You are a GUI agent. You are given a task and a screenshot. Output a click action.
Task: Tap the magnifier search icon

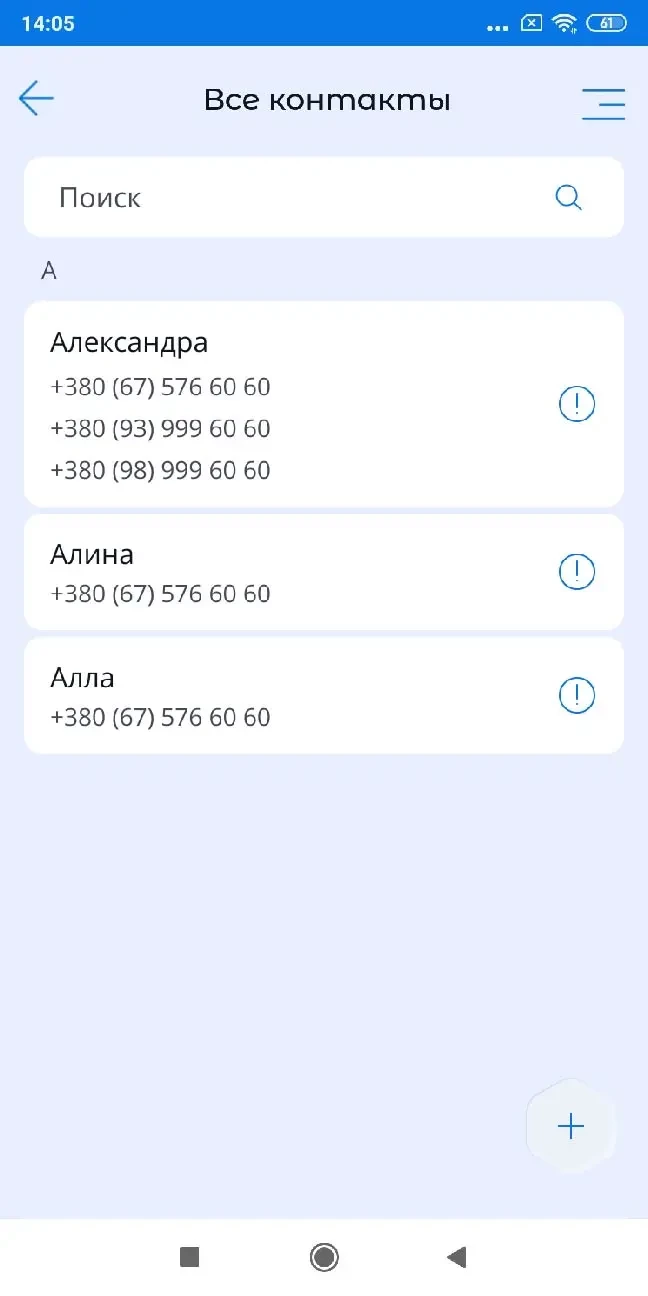point(568,198)
